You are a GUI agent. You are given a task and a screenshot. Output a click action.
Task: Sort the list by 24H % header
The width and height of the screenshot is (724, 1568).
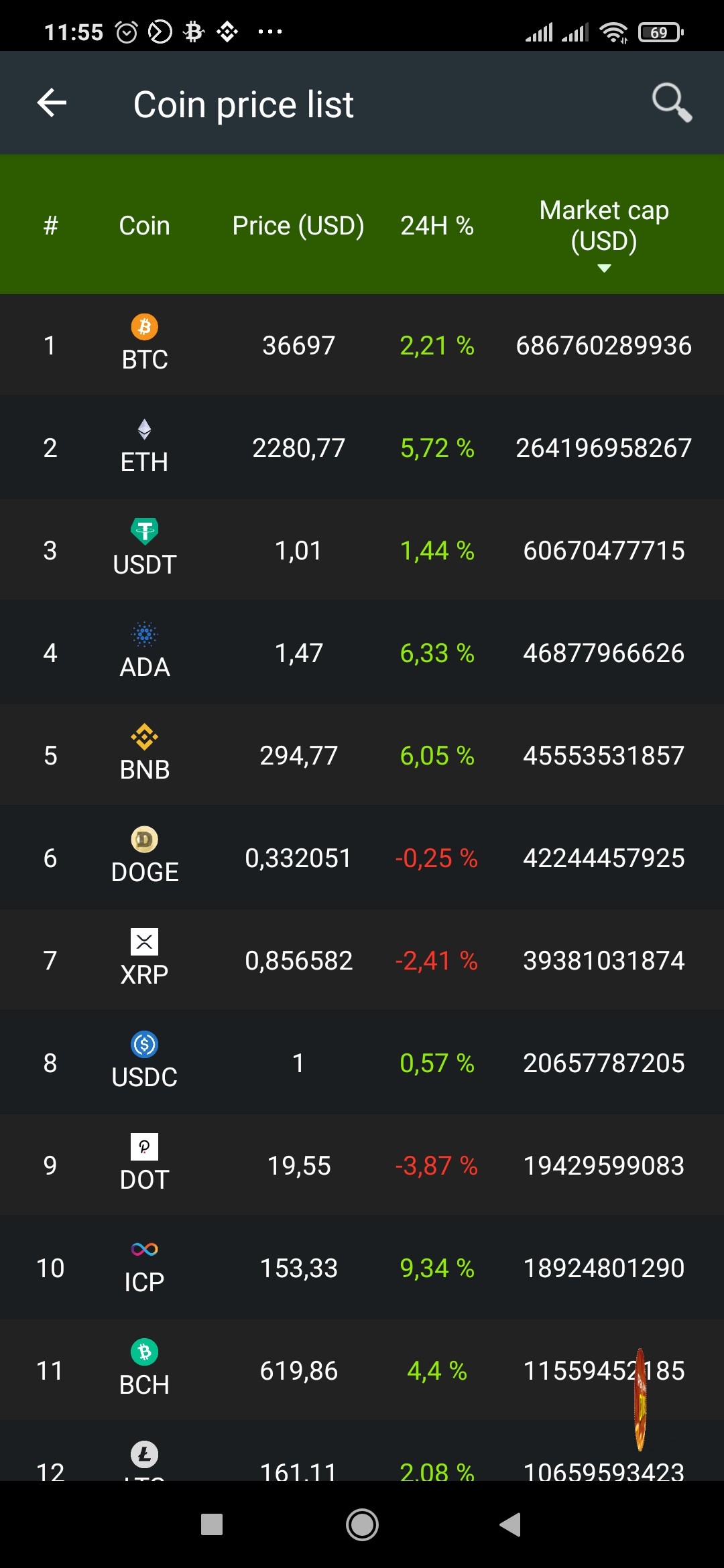pos(437,226)
